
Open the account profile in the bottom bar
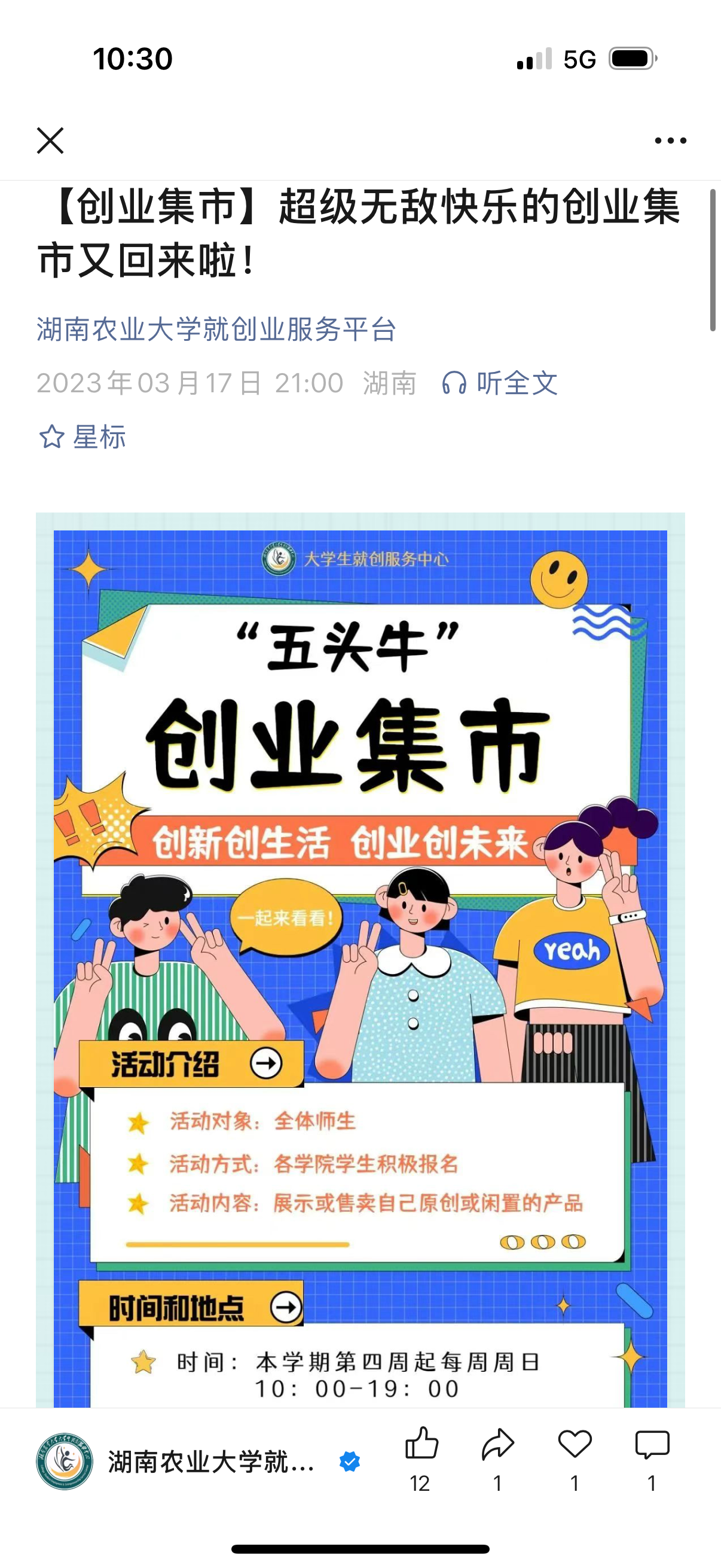click(176, 1461)
